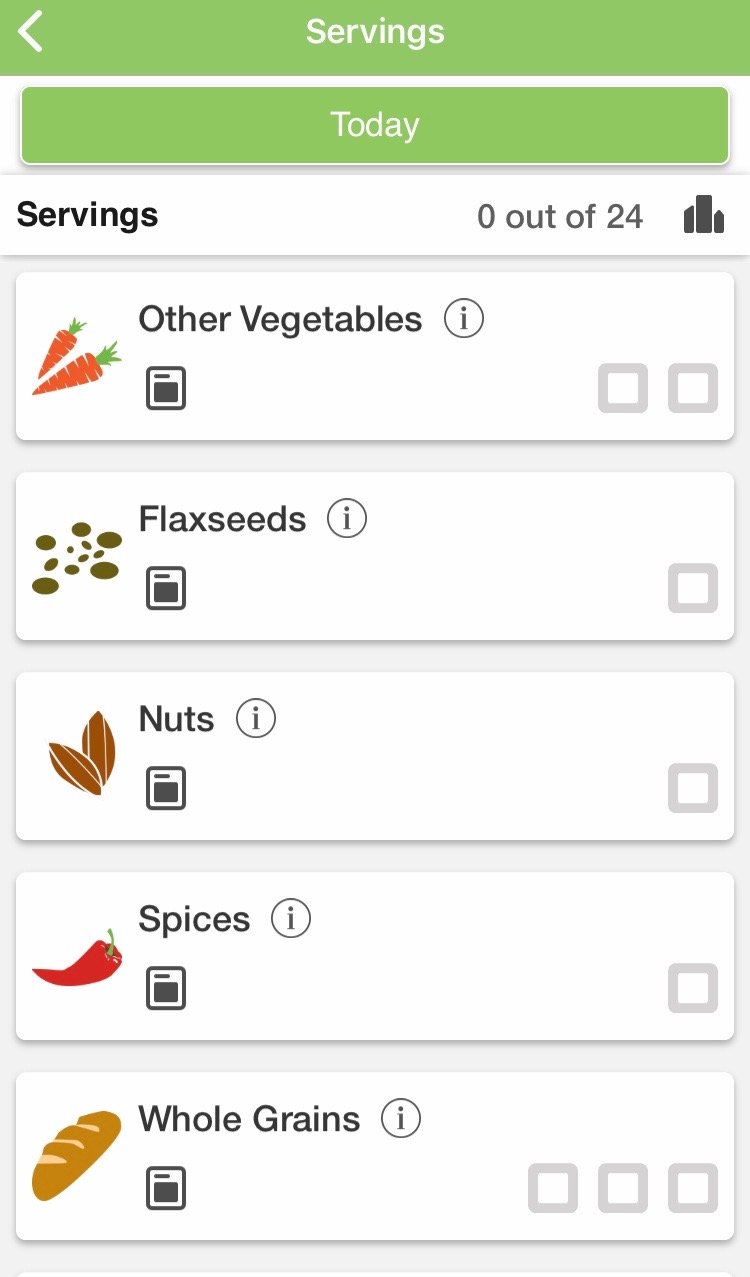Open the calendar icon under Spices
750x1277 pixels.
pyautogui.click(x=166, y=988)
